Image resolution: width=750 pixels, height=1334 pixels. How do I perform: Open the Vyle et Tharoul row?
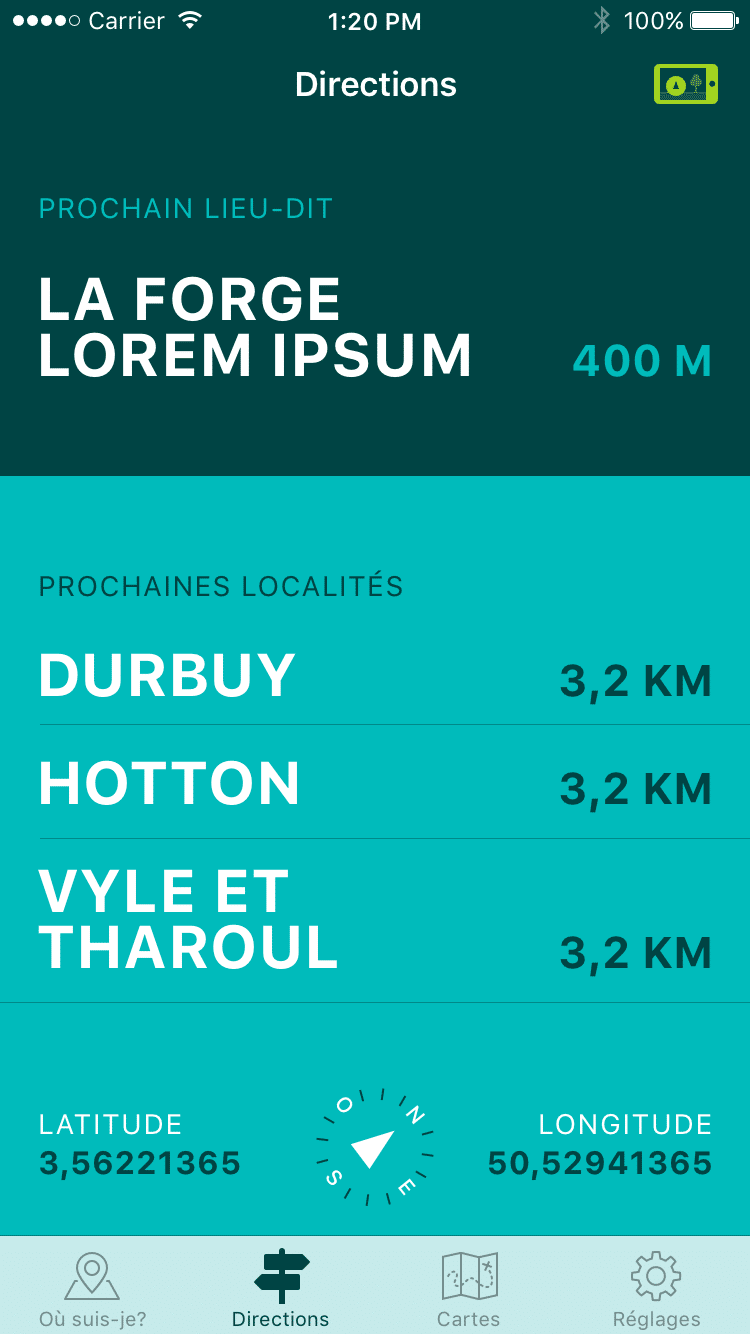pos(375,921)
